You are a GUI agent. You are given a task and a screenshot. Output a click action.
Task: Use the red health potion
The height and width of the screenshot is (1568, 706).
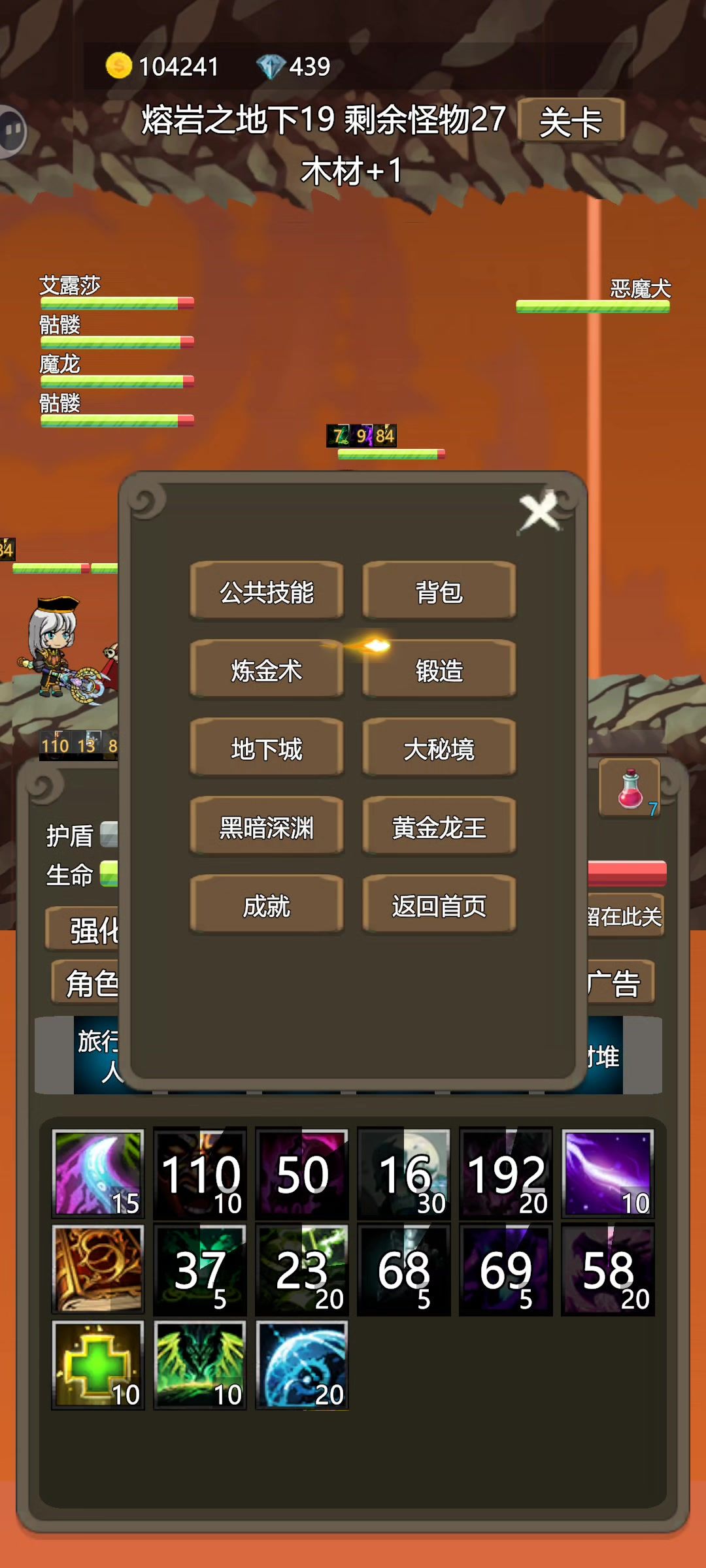(630, 789)
